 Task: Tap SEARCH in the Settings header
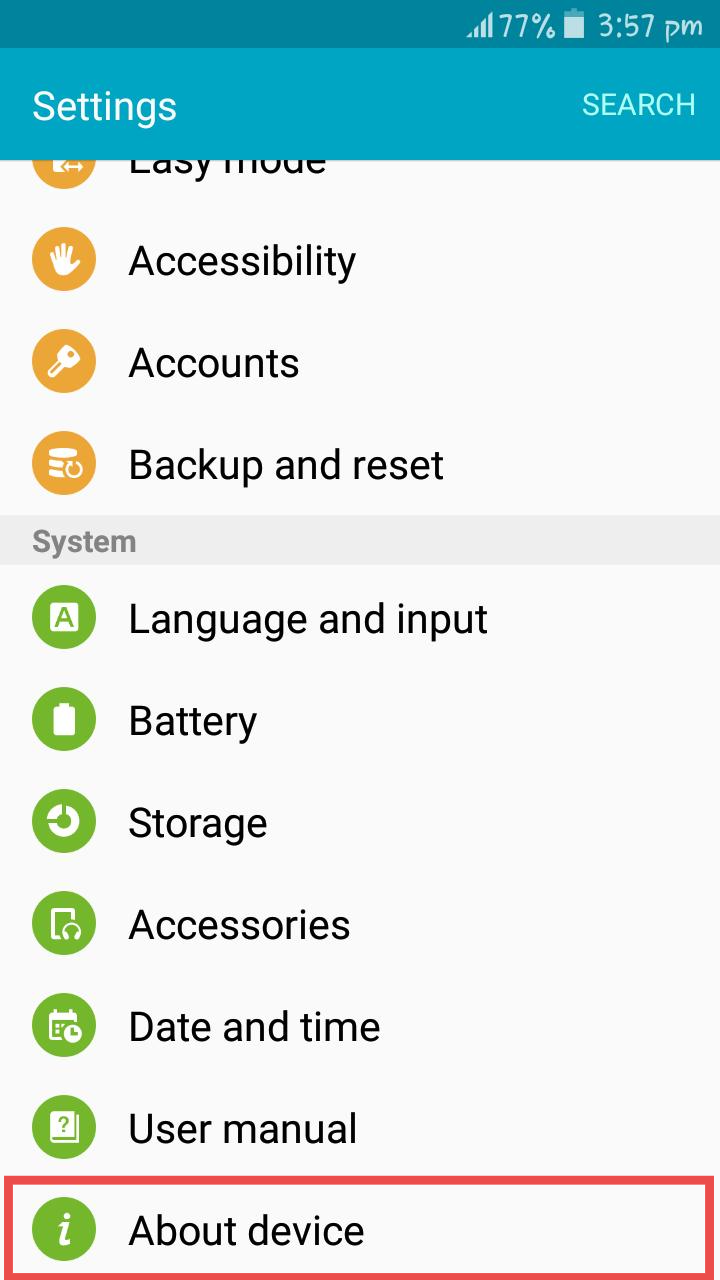[638, 105]
